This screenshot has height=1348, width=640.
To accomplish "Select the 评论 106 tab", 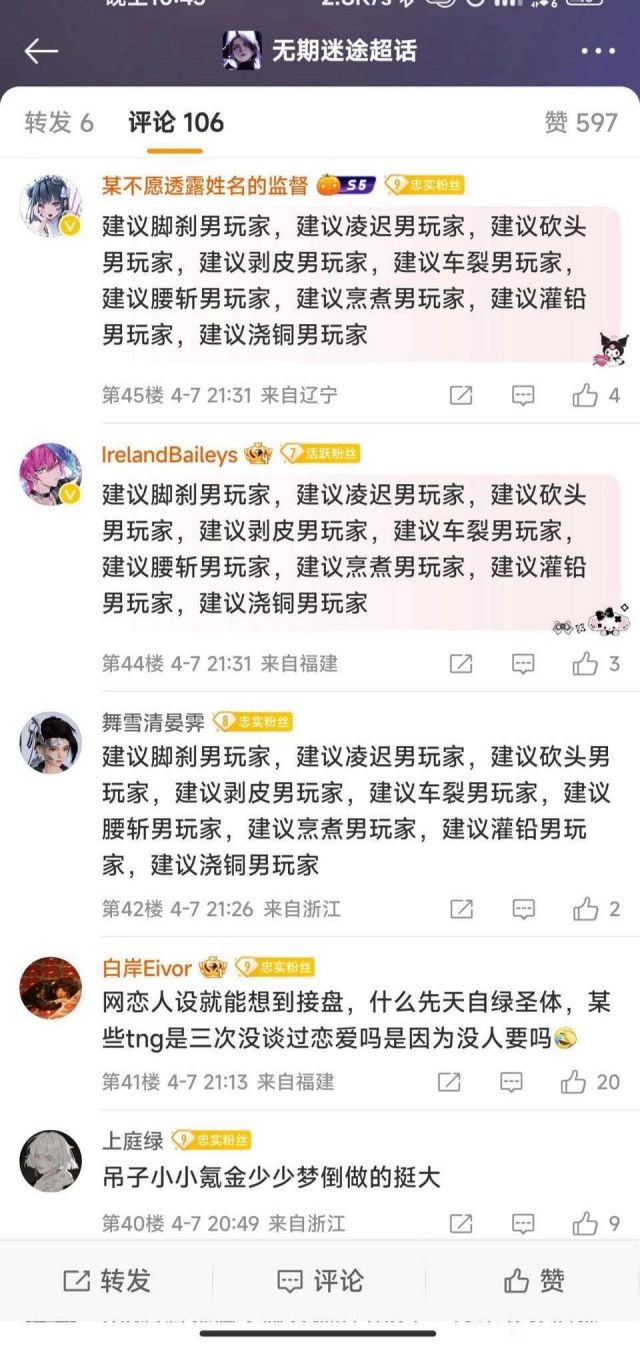I will (x=176, y=123).
